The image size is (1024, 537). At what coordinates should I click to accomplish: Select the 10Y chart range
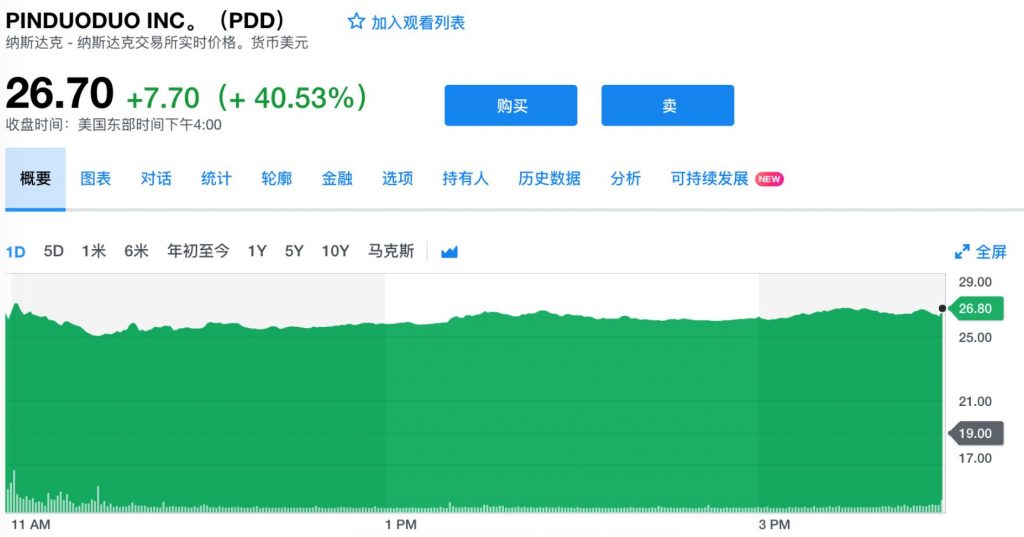point(335,251)
